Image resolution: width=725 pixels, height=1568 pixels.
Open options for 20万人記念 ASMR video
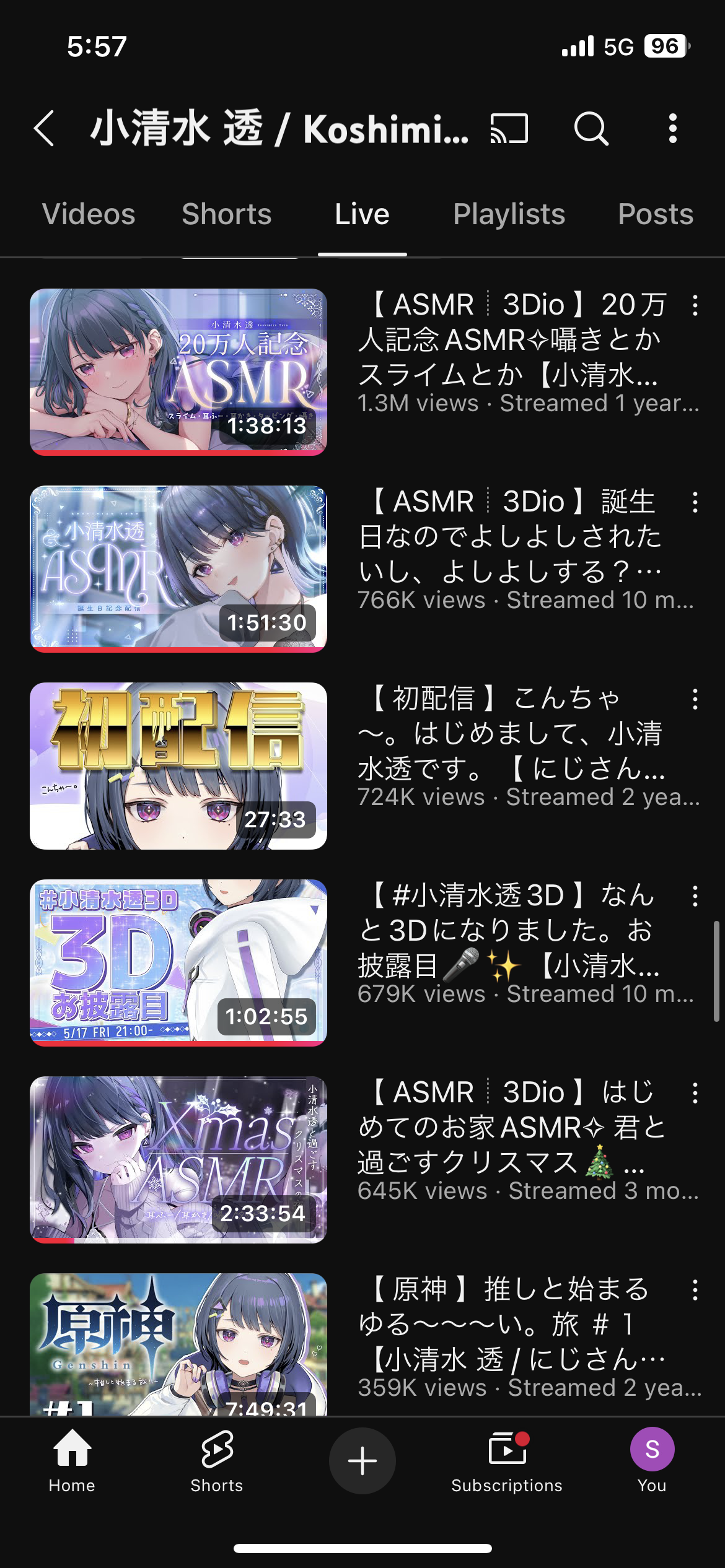pyautogui.click(x=695, y=305)
